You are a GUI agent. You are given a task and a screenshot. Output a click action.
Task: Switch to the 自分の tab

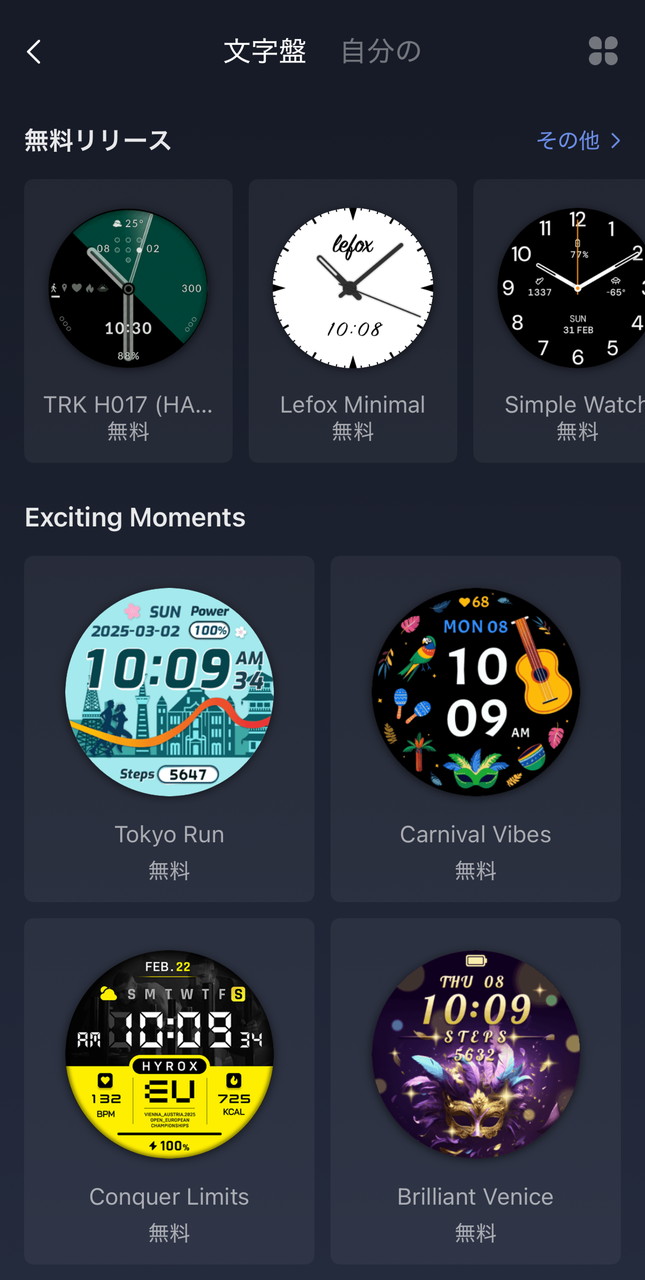pos(381,52)
